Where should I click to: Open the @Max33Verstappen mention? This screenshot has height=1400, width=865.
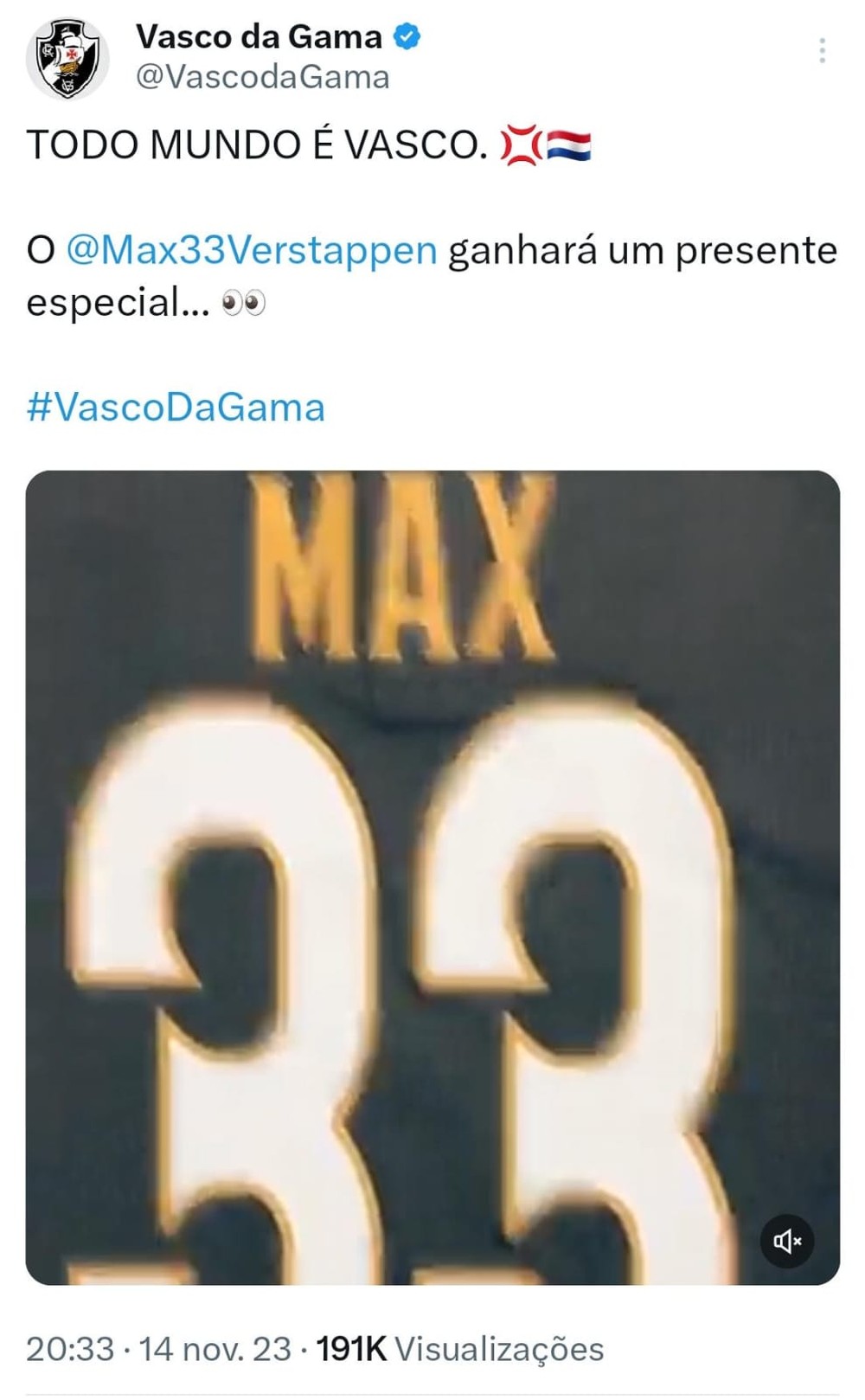(x=252, y=251)
